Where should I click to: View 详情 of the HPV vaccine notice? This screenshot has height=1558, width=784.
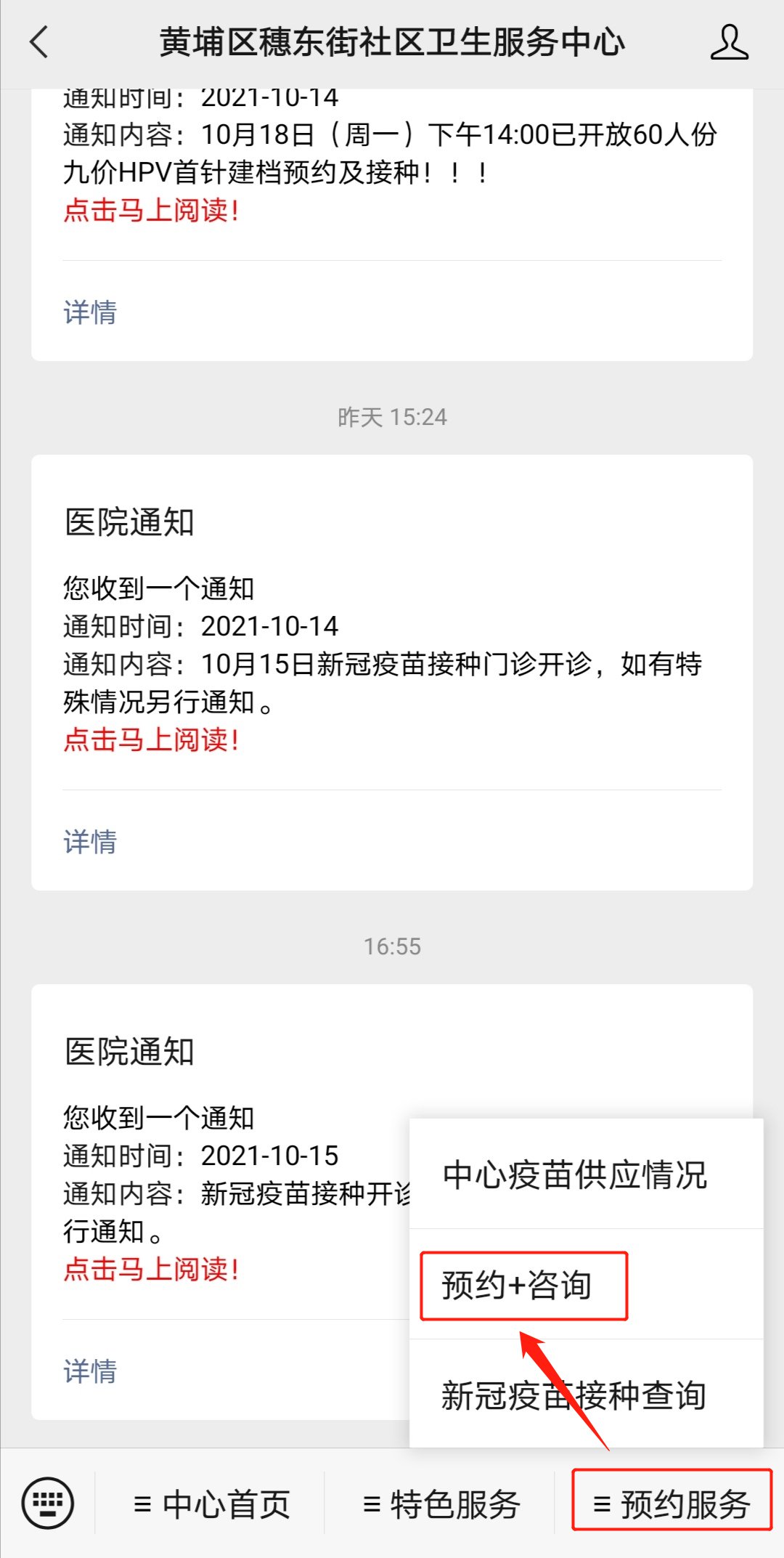tap(90, 312)
